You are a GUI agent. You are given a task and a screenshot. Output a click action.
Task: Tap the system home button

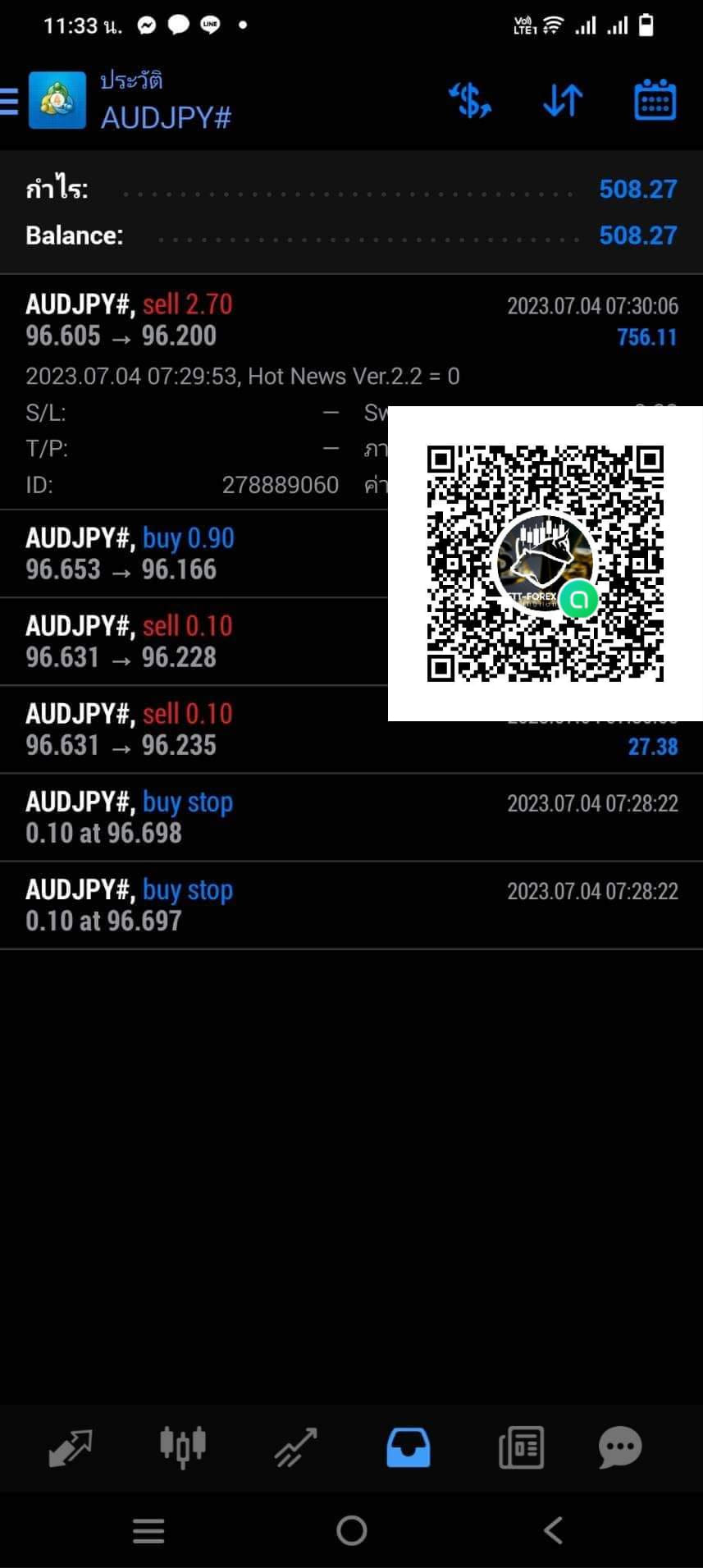[x=351, y=1530]
